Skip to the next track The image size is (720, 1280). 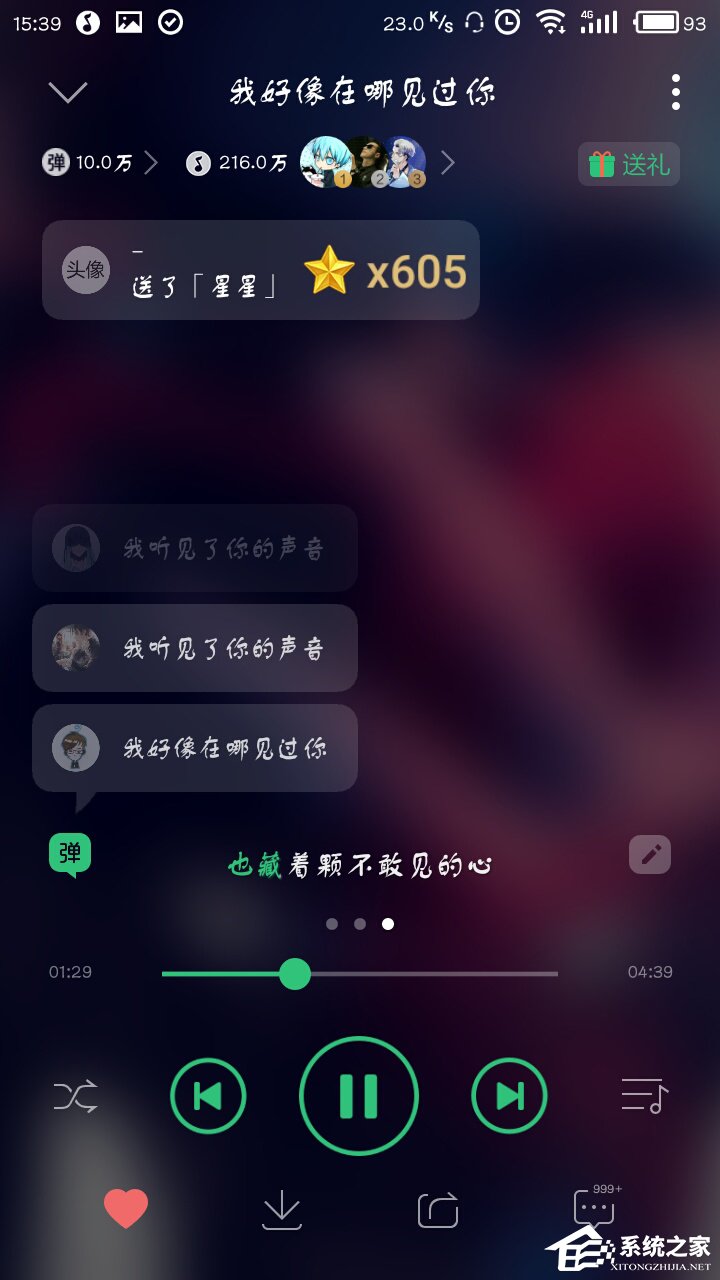[508, 1095]
